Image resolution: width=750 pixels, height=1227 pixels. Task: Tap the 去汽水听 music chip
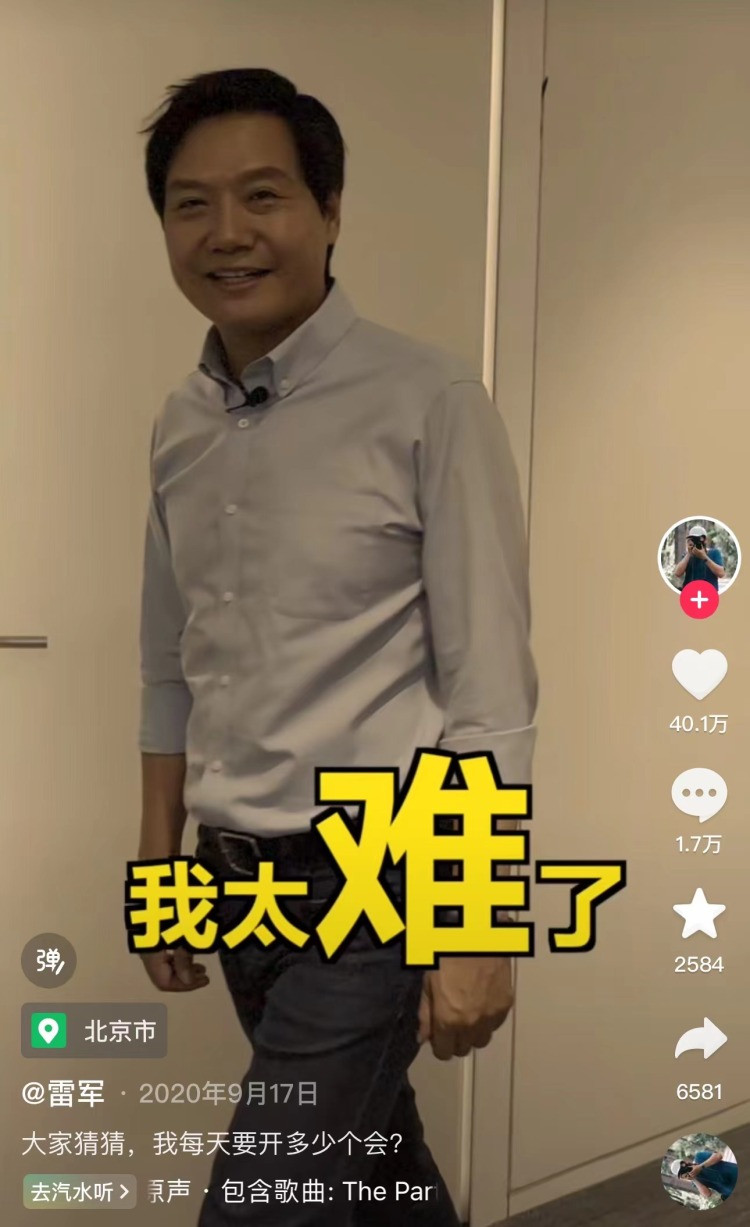click(x=80, y=1191)
